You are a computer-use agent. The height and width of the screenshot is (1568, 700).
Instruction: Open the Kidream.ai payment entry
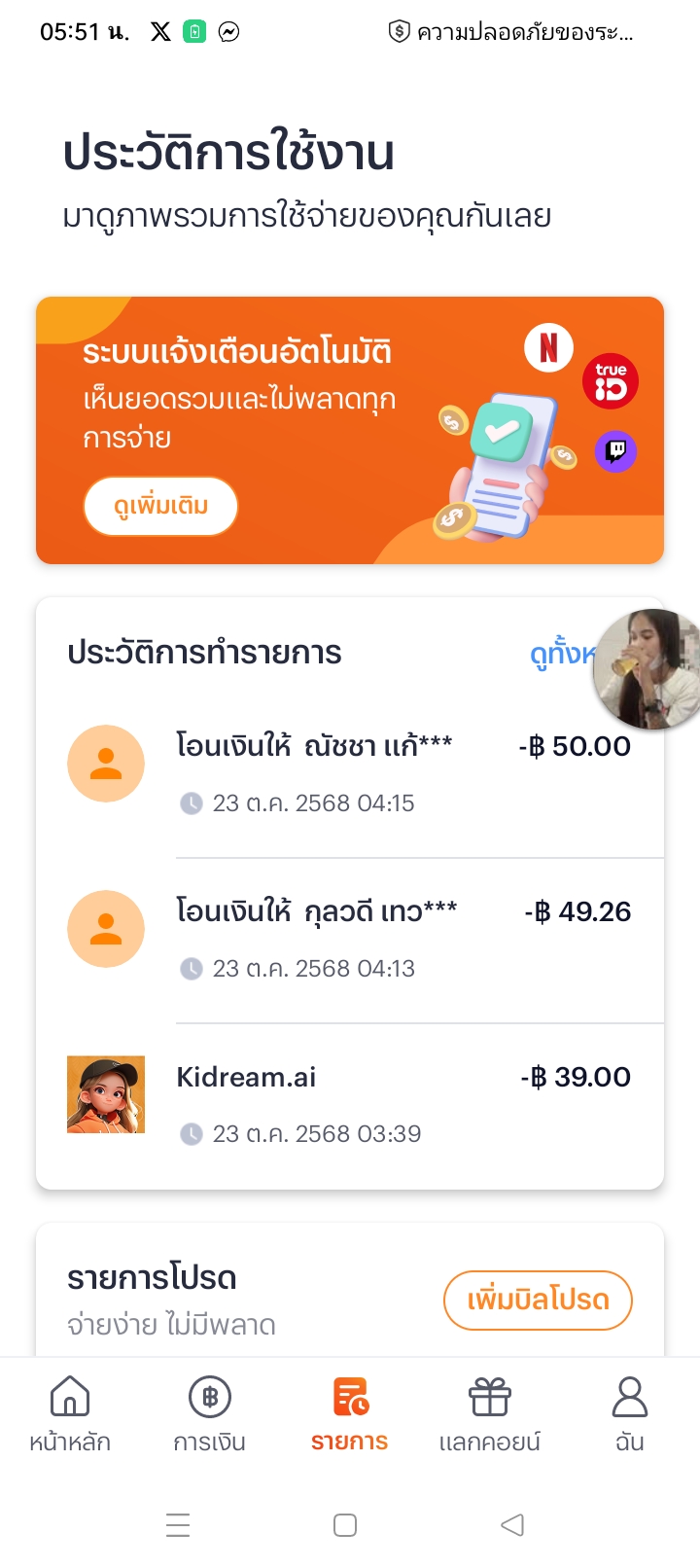350,1104
